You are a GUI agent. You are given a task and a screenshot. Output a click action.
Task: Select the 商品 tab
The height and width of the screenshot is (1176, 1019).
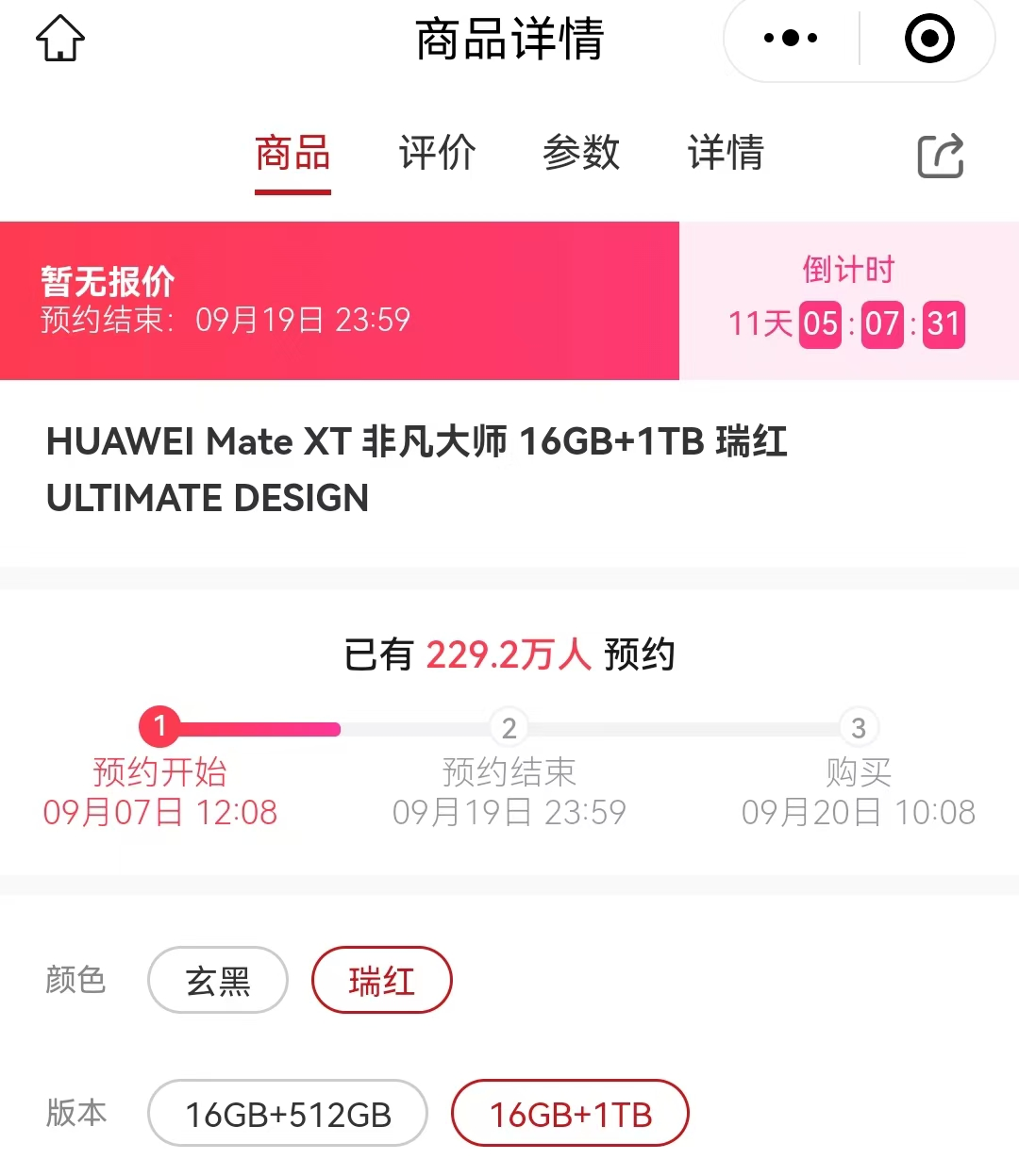point(292,154)
